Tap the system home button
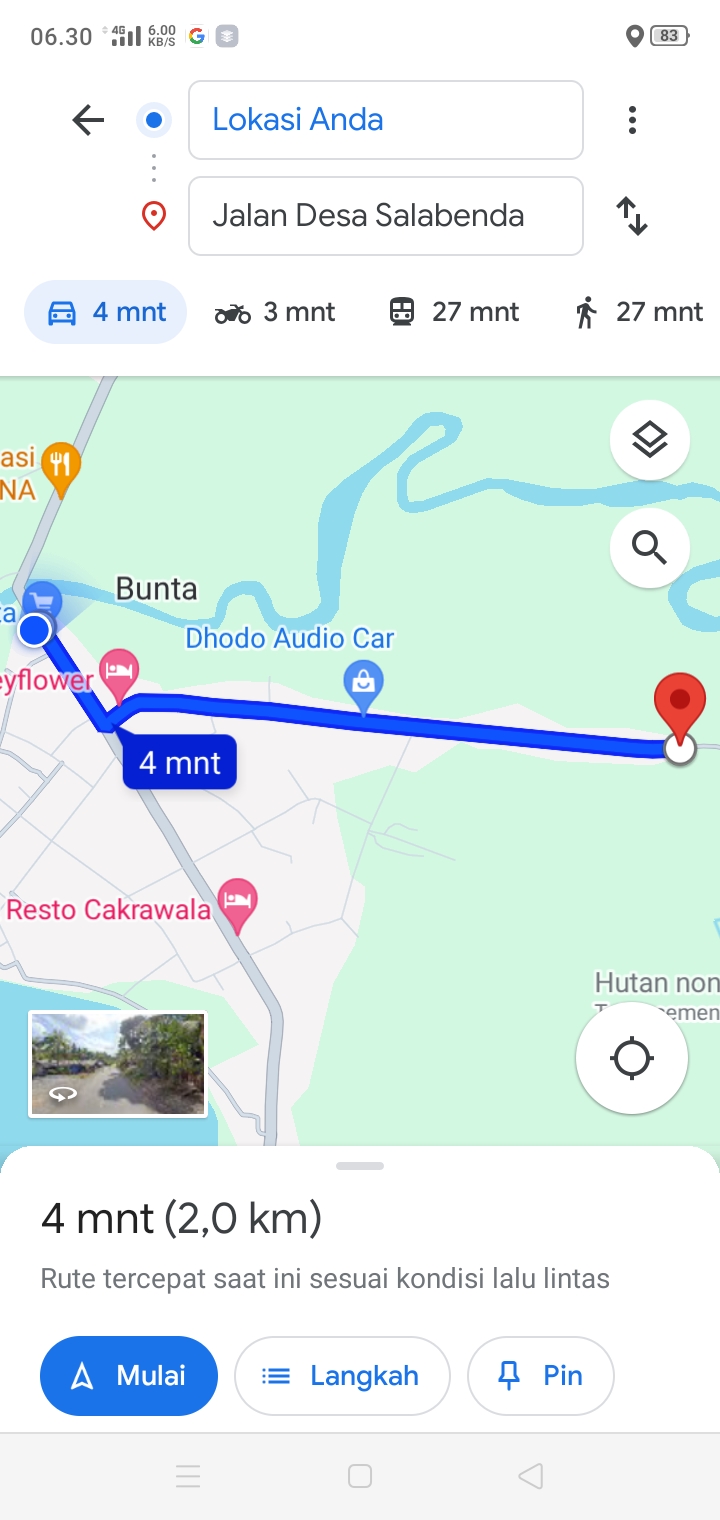This screenshot has width=720, height=1520. [x=360, y=1476]
